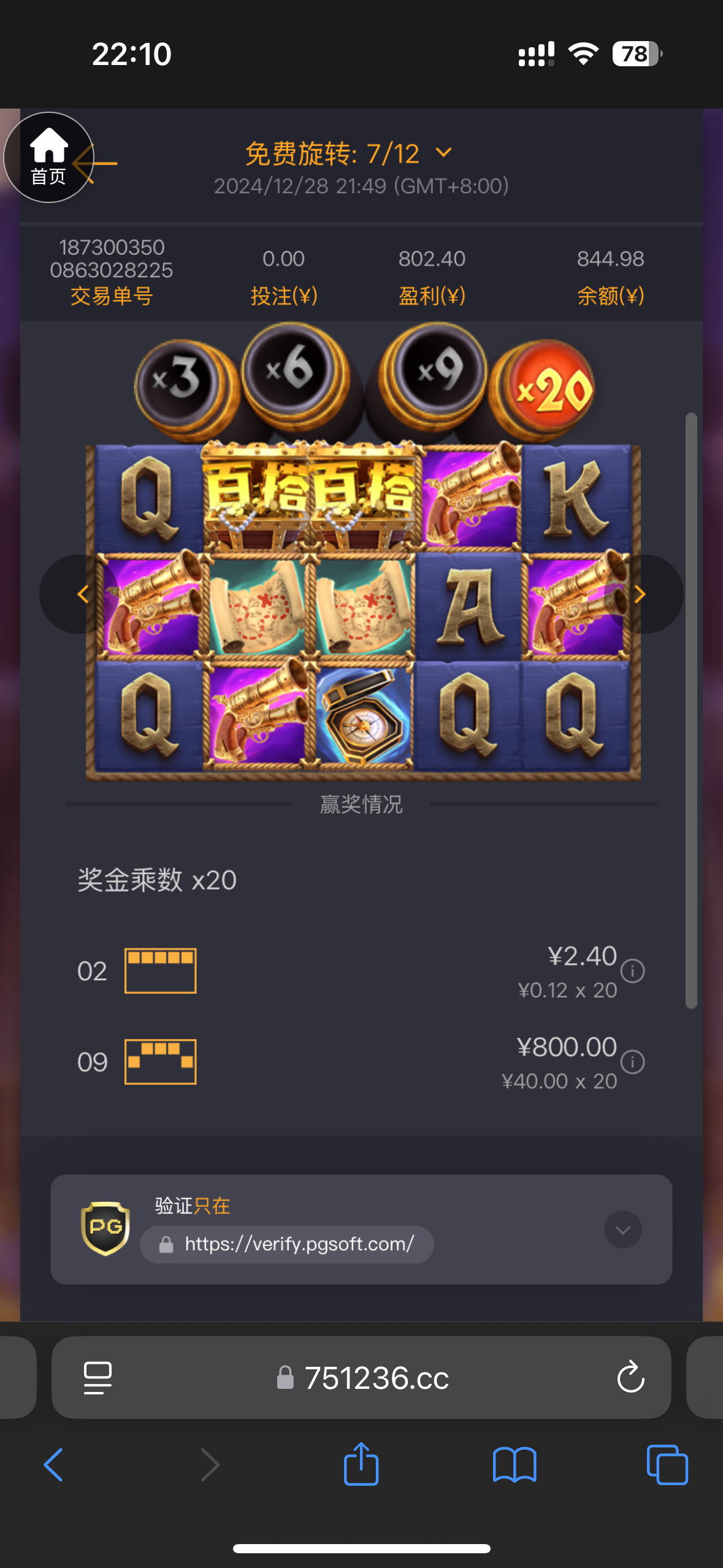Show the previous spin with left arrow
The width and height of the screenshot is (723, 1568).
coord(83,594)
